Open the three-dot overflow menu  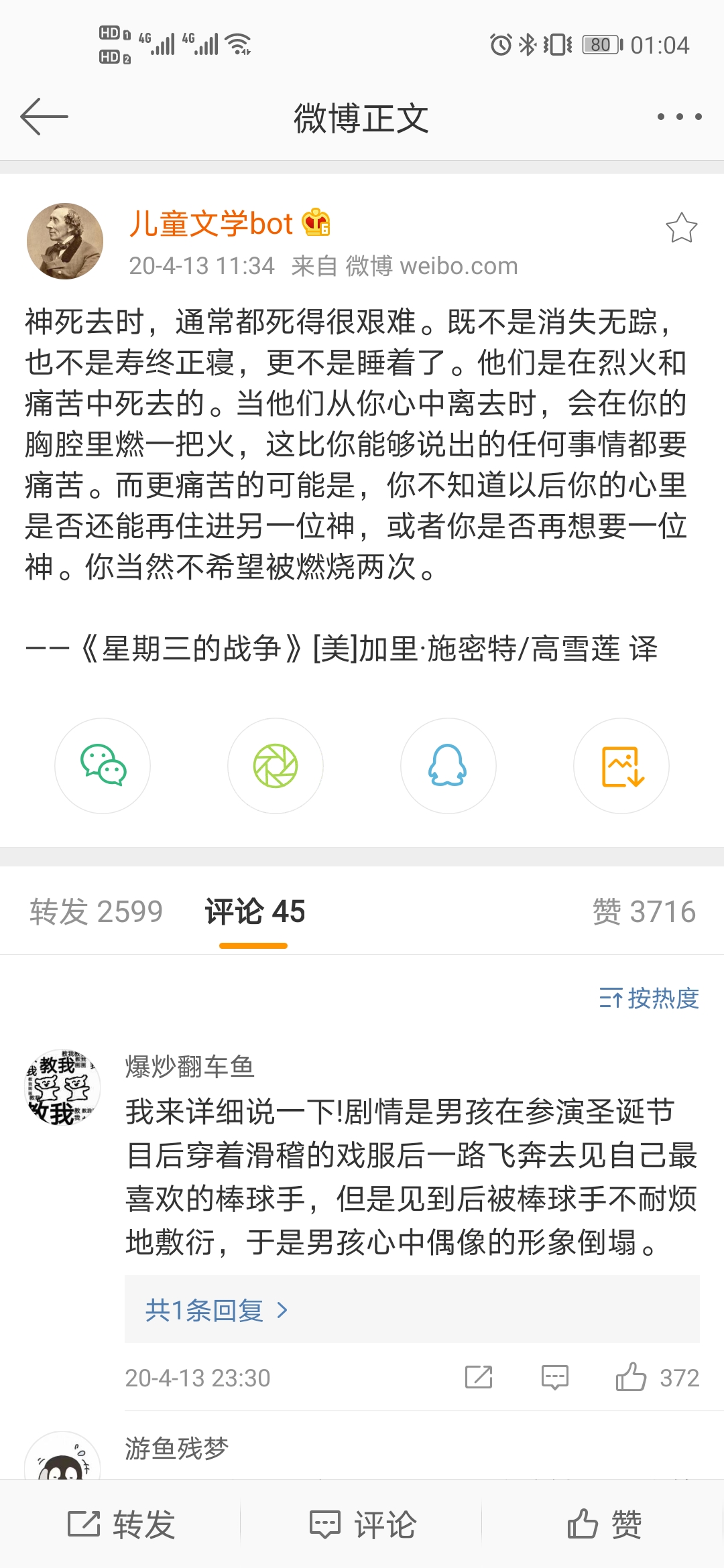coord(679,117)
